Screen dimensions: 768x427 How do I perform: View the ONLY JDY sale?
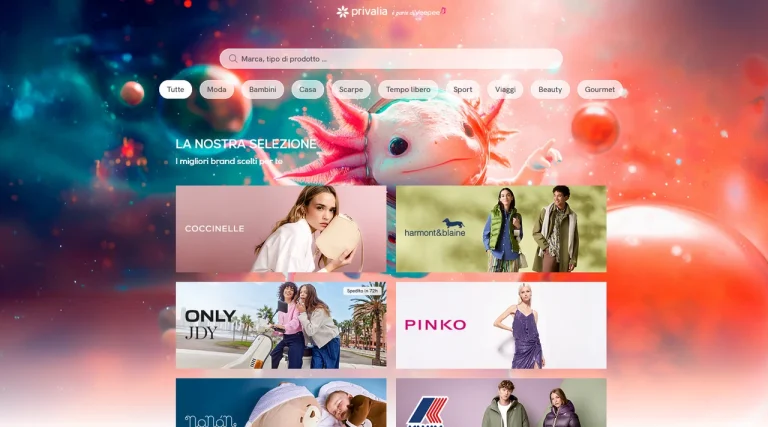[x=280, y=325]
